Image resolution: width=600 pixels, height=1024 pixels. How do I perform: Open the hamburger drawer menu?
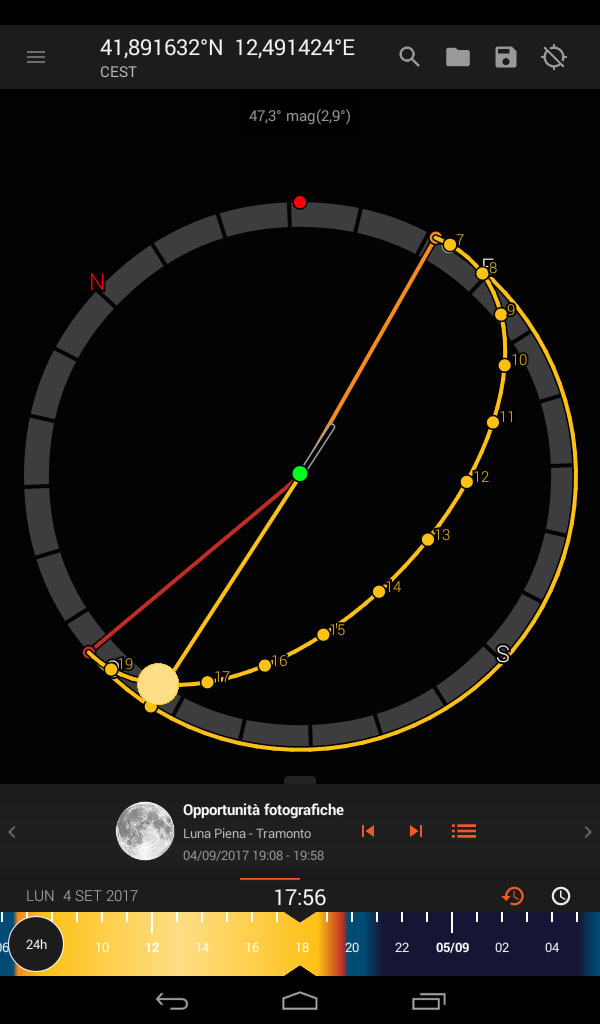point(36,57)
